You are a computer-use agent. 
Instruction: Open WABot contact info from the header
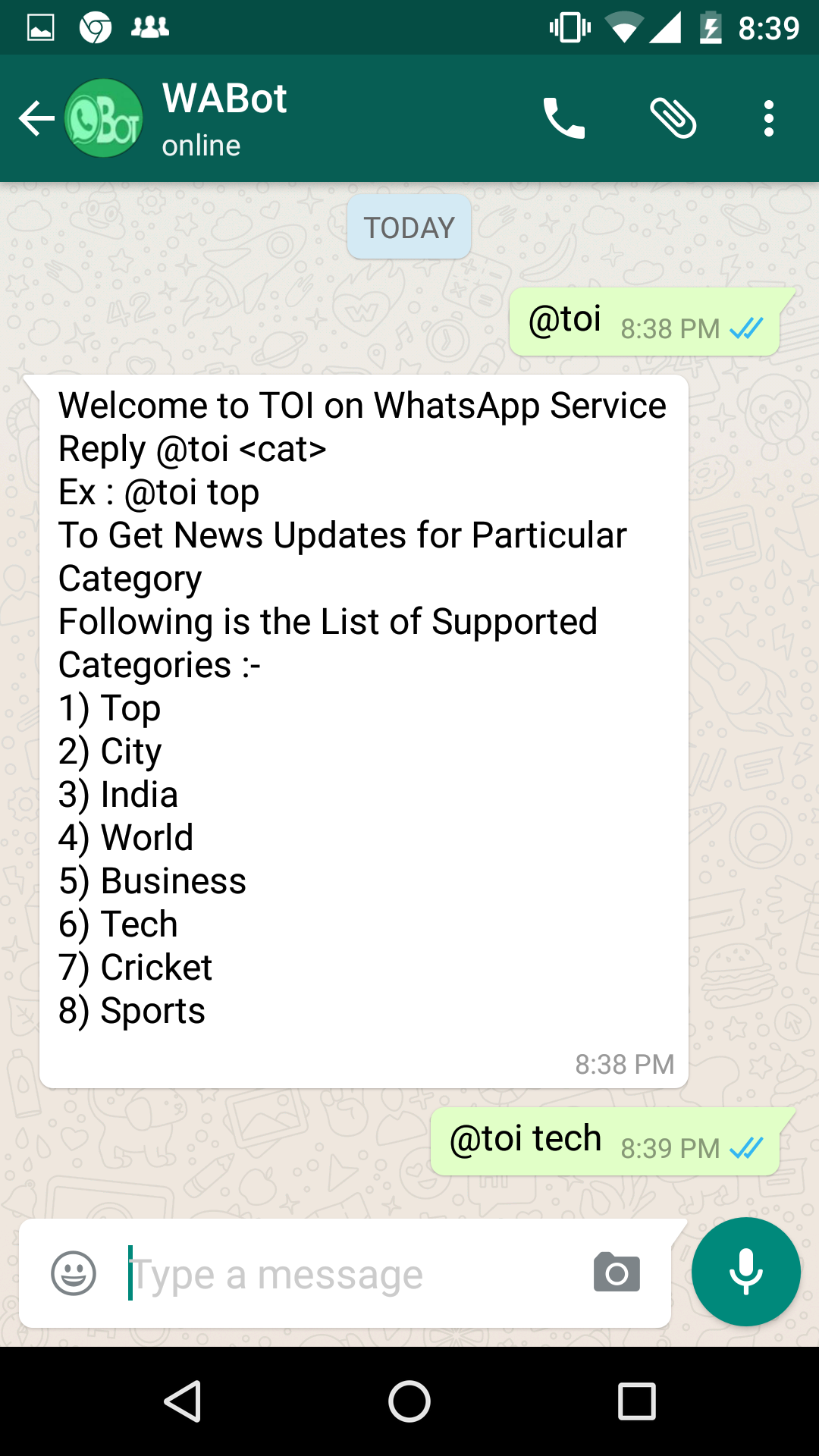coord(224,118)
